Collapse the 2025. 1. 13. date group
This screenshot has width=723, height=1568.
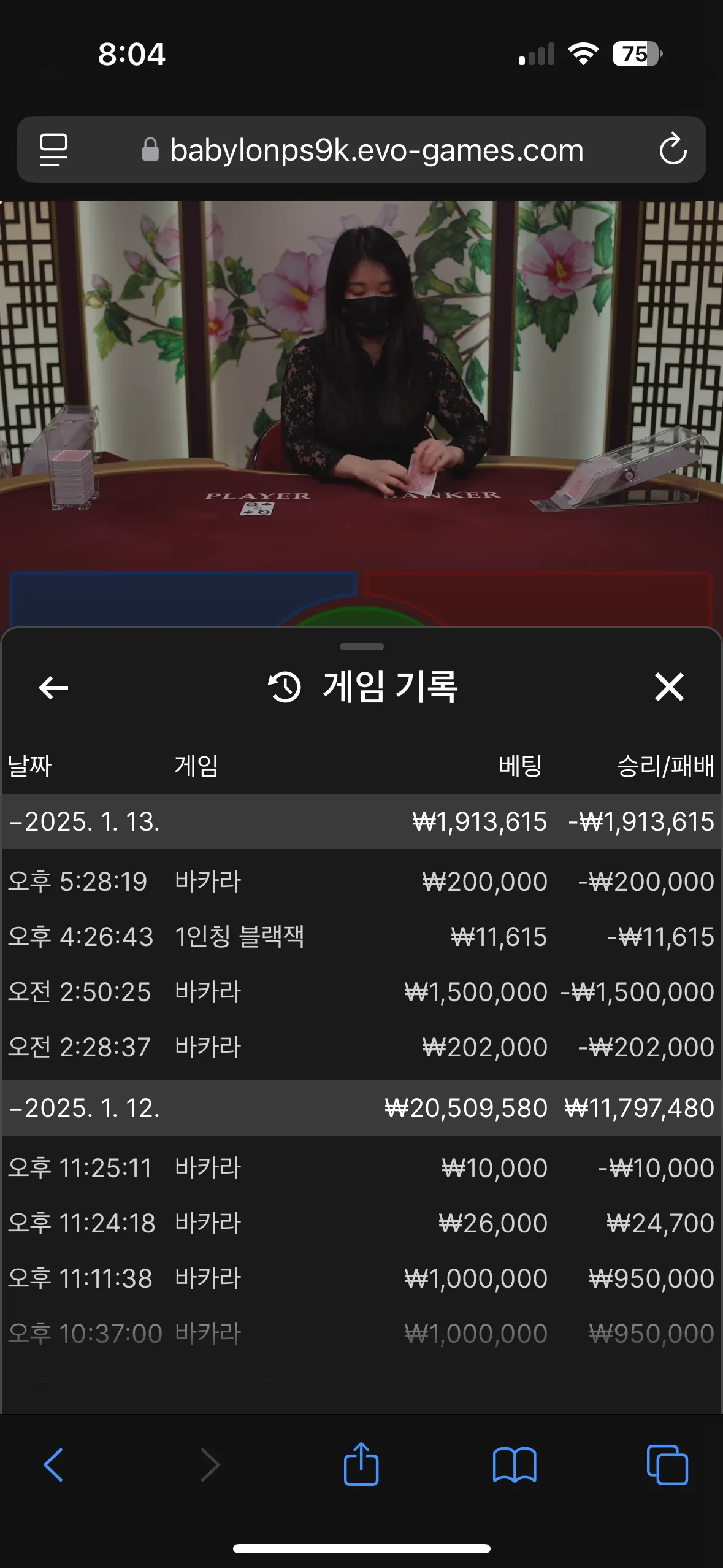coord(85,821)
